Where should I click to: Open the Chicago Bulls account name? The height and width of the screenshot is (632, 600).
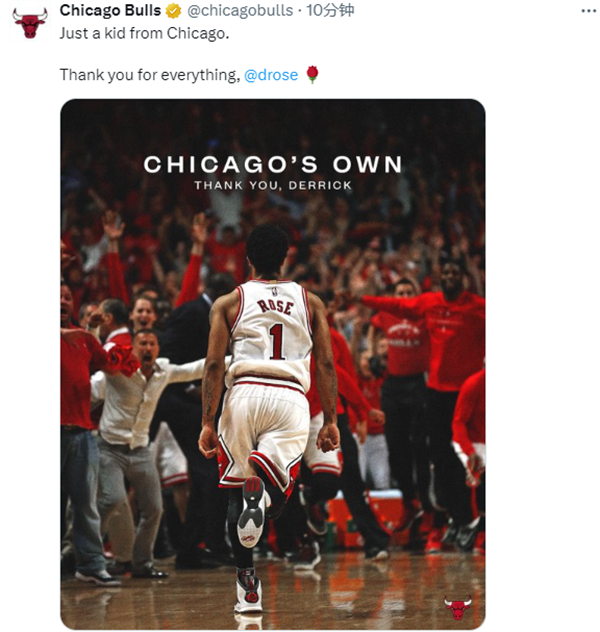(x=110, y=10)
